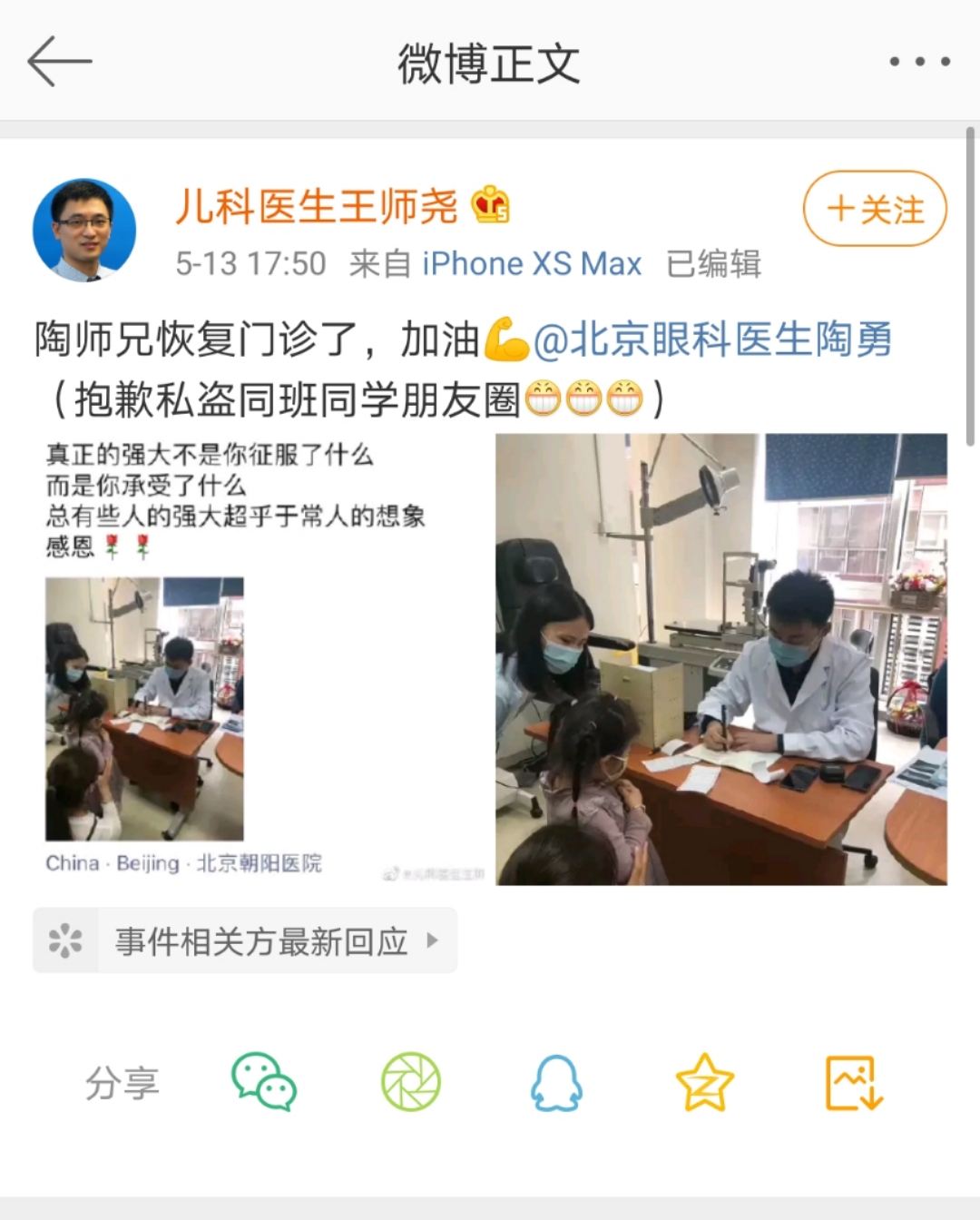Open the @北京眼科医生陶勇 mention
The width and height of the screenshot is (980, 1220).
coord(712,339)
